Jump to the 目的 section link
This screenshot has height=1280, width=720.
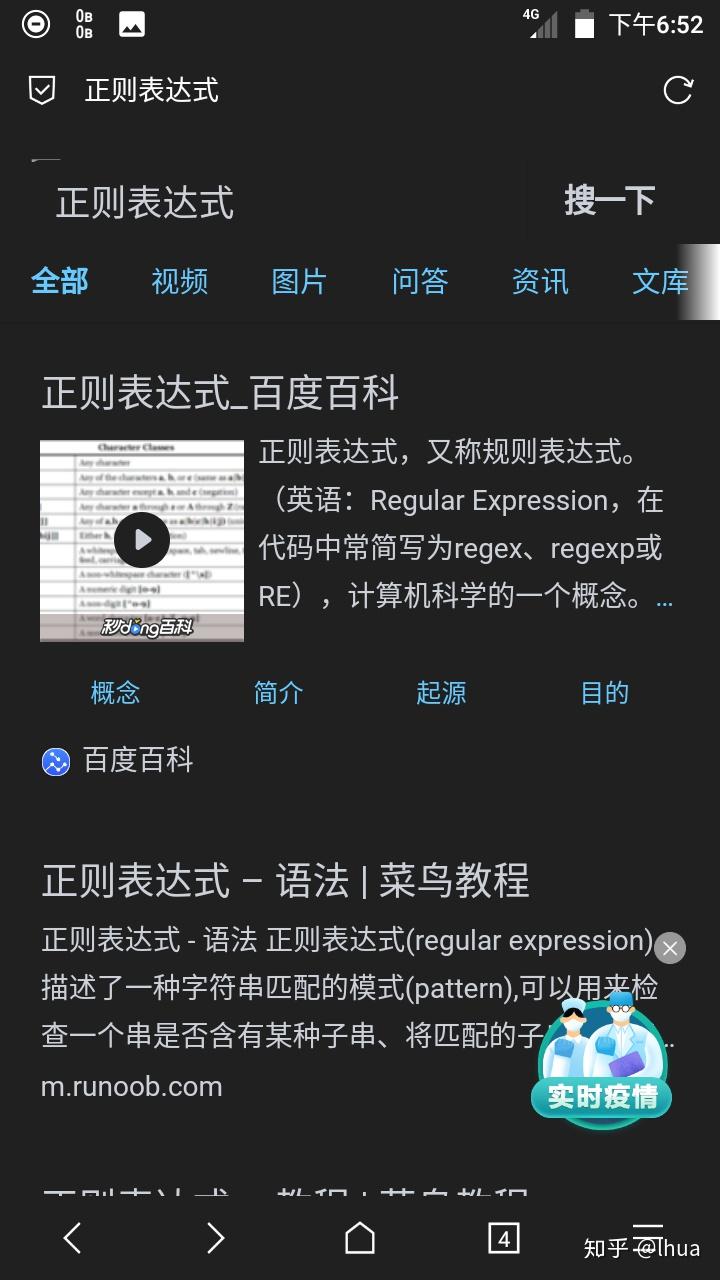[x=604, y=692]
